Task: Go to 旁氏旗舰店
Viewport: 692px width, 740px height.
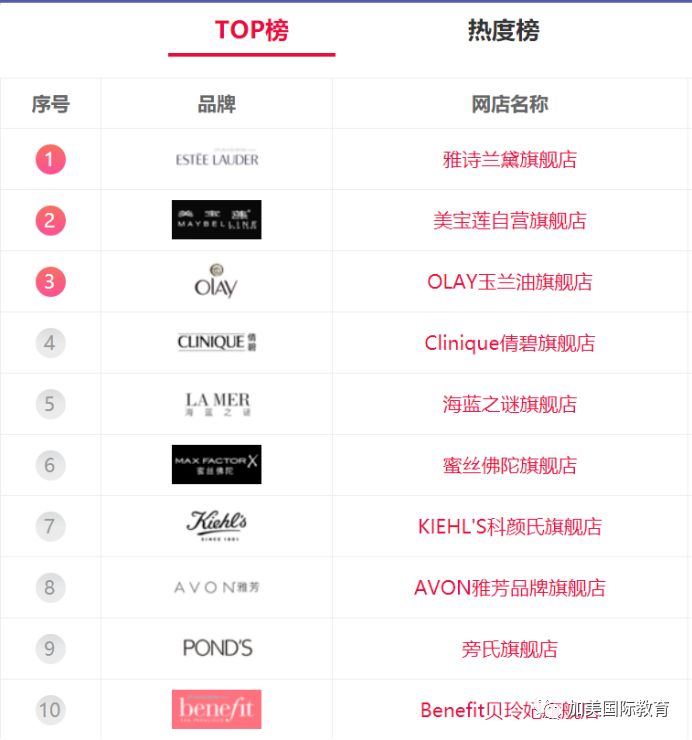Action: pyautogui.click(x=509, y=649)
